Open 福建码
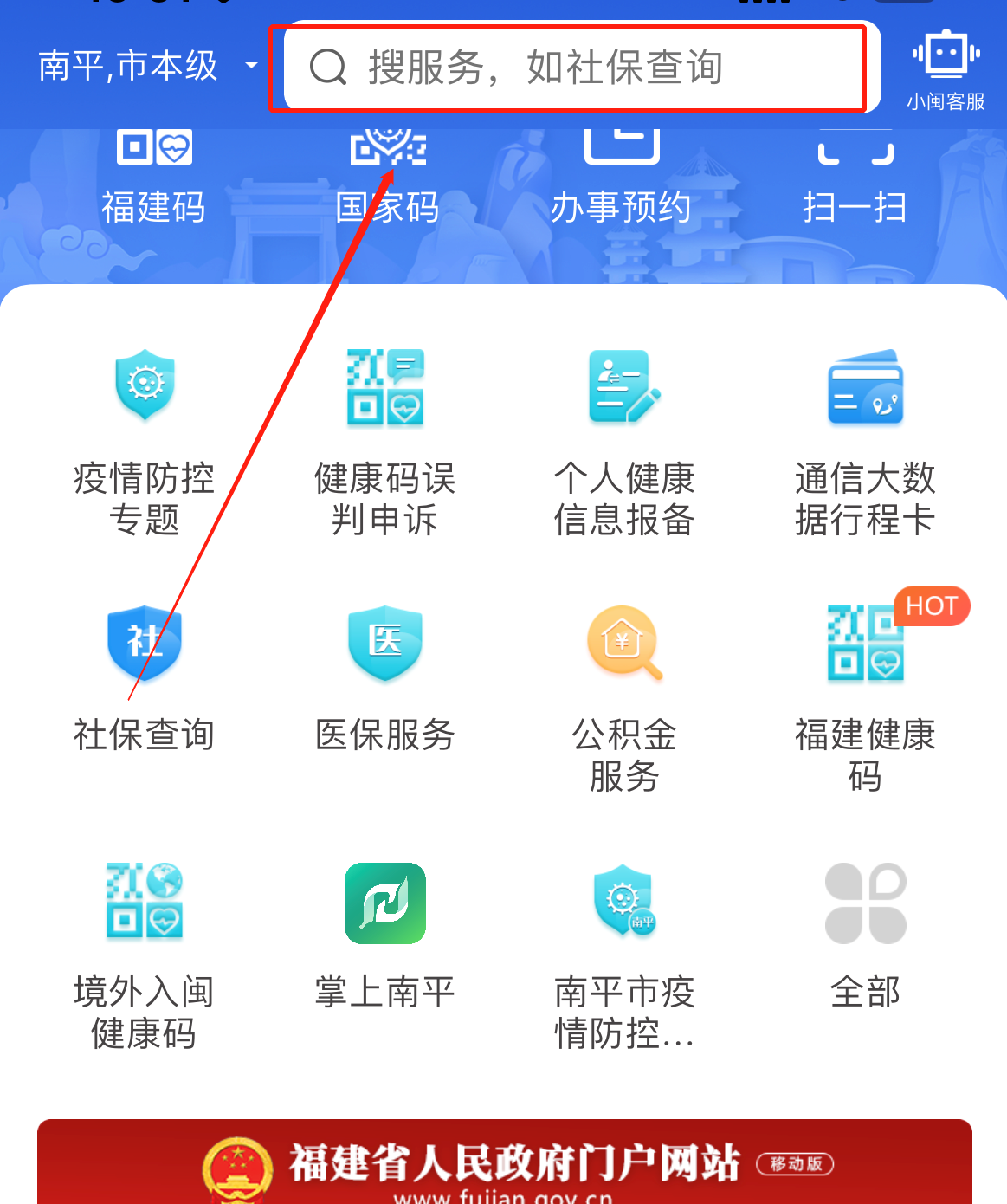1007x1204 pixels. (153, 178)
